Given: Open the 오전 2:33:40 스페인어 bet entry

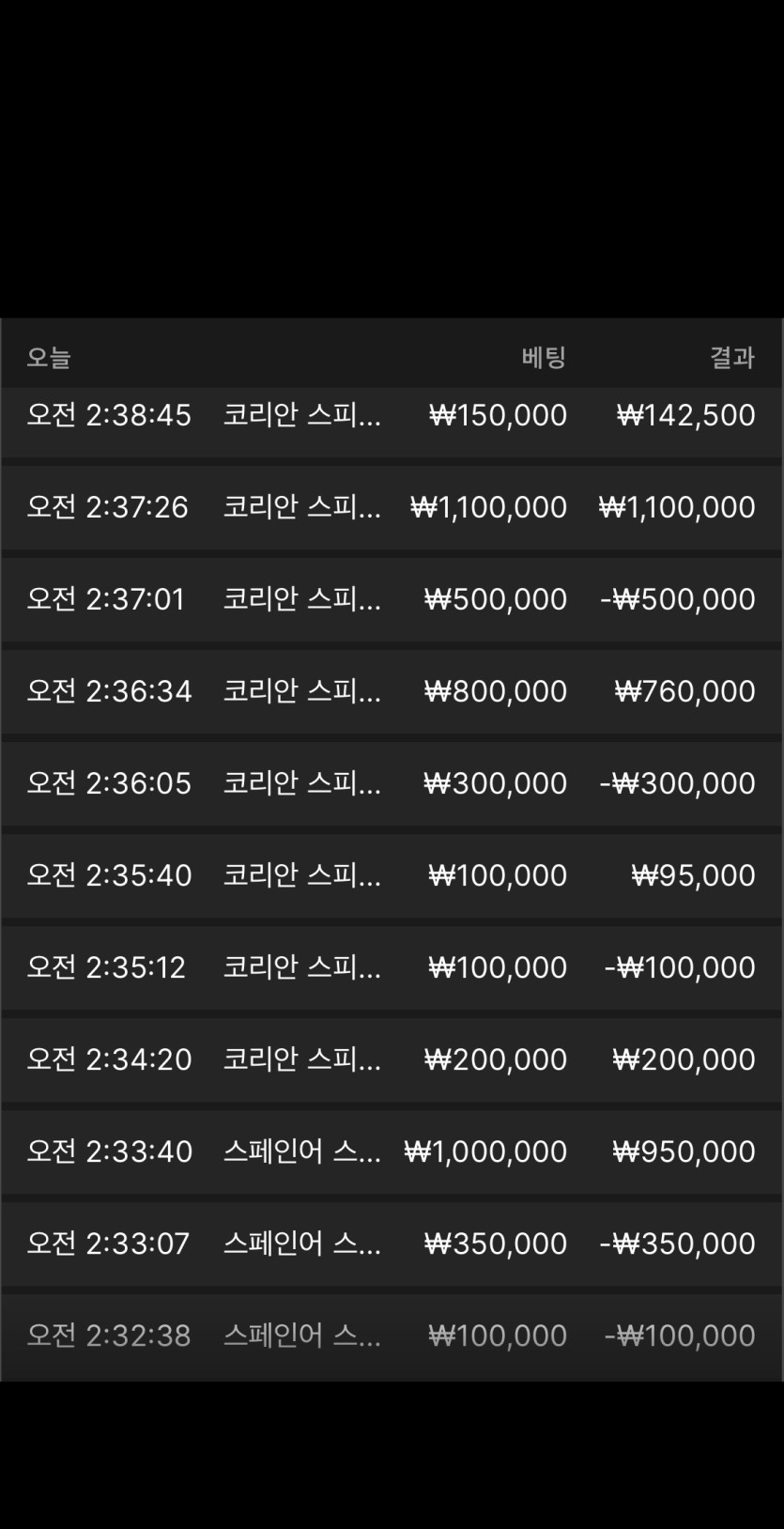Looking at the screenshot, I should coord(392,1151).
